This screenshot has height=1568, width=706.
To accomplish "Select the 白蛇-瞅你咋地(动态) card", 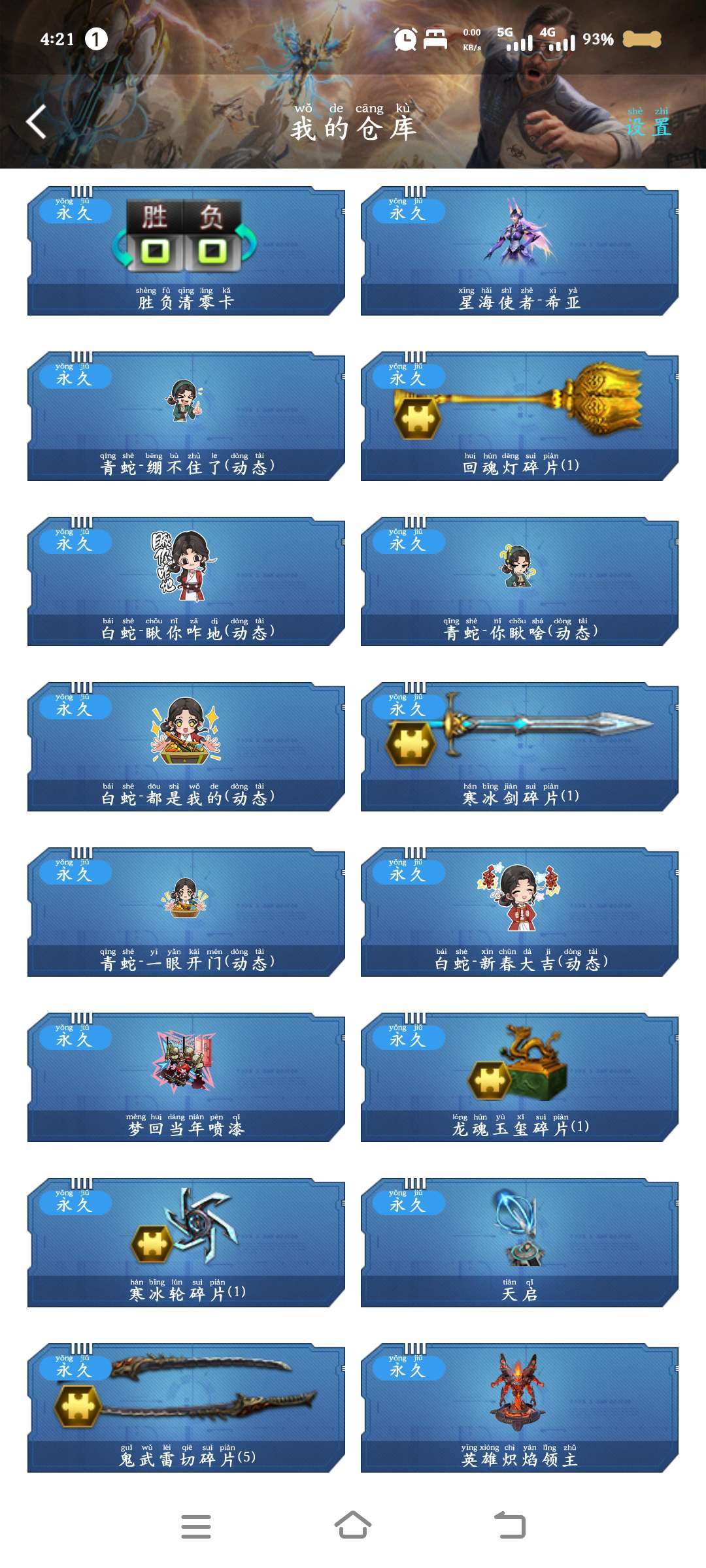I will [x=186, y=581].
